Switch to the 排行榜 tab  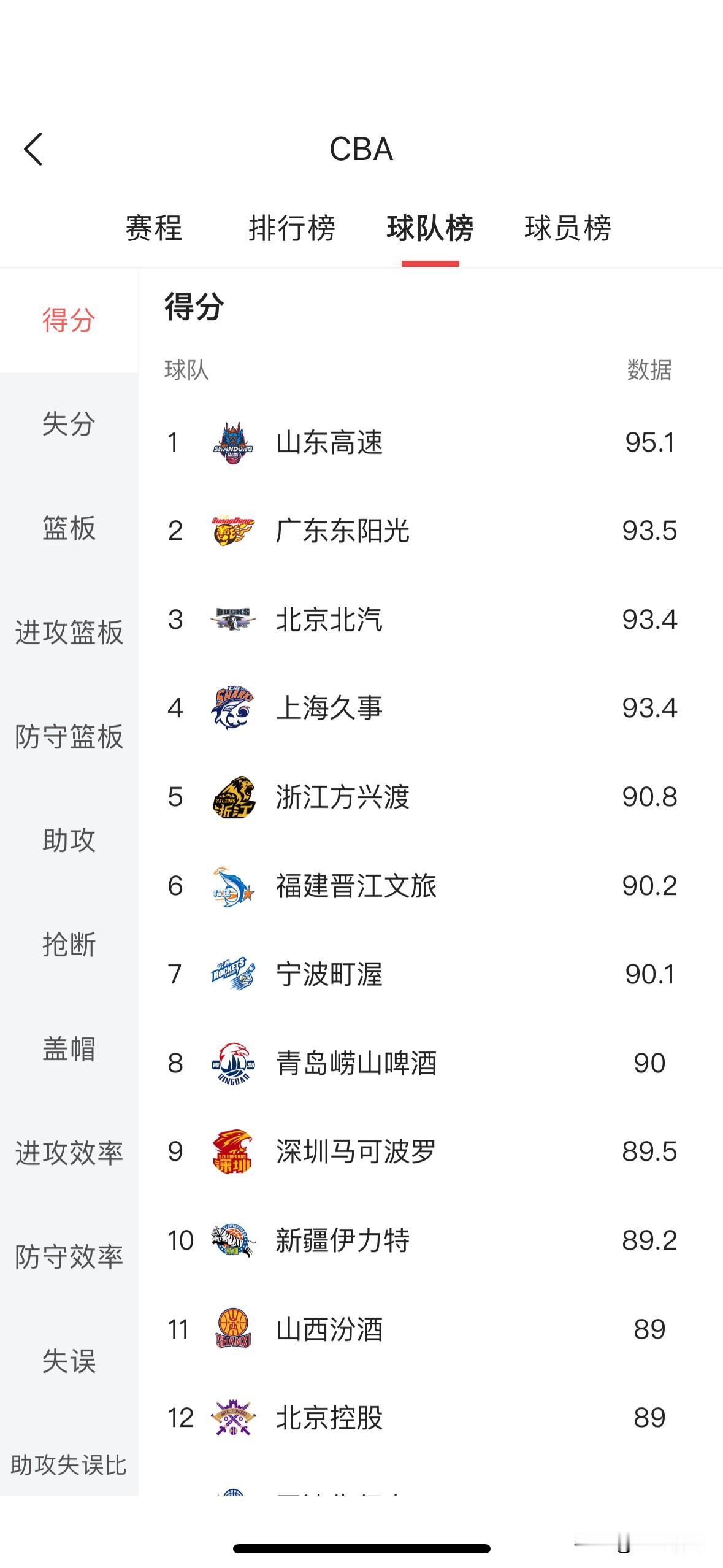coord(292,228)
